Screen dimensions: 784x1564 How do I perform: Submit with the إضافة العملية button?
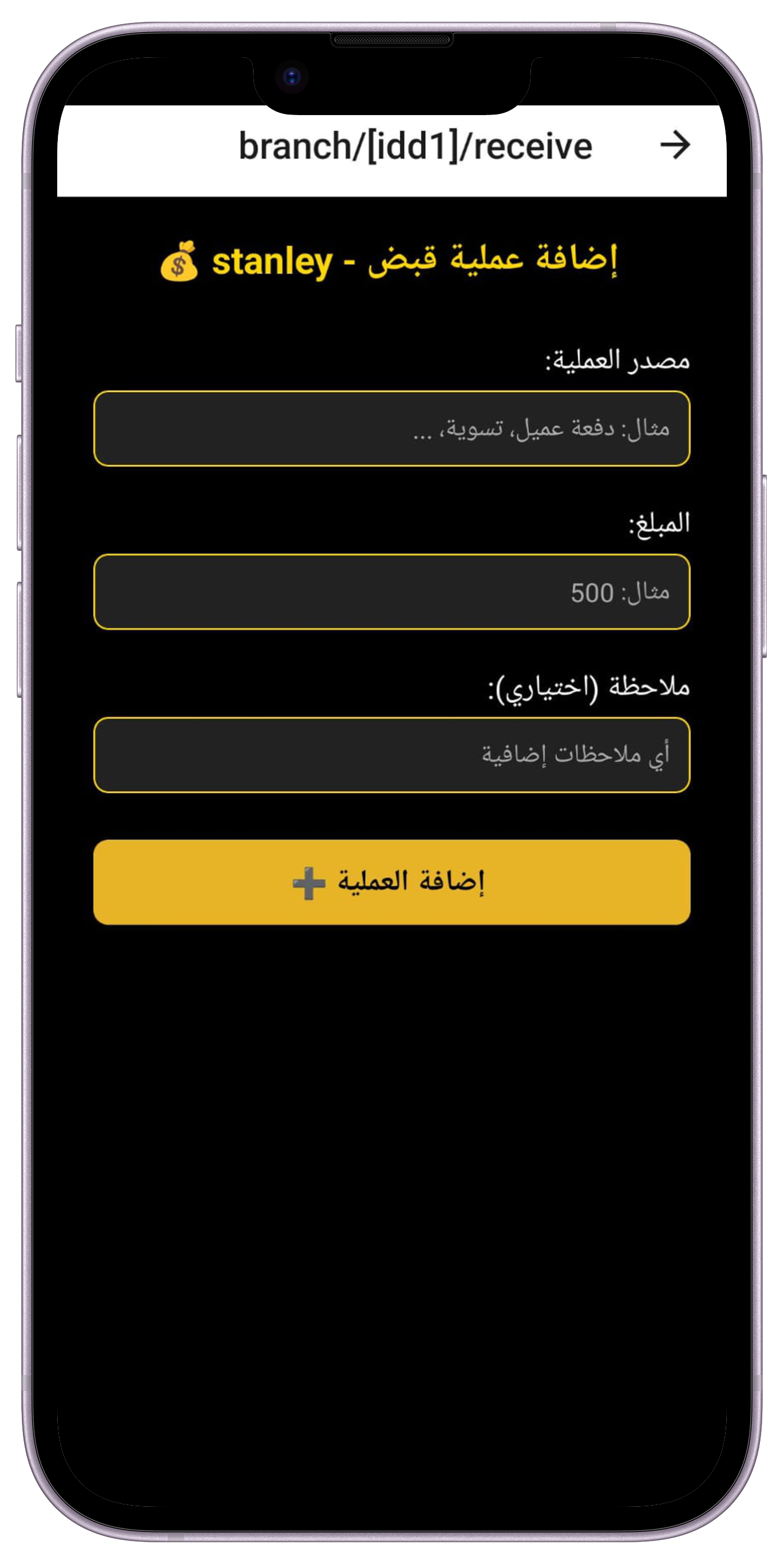click(391, 882)
